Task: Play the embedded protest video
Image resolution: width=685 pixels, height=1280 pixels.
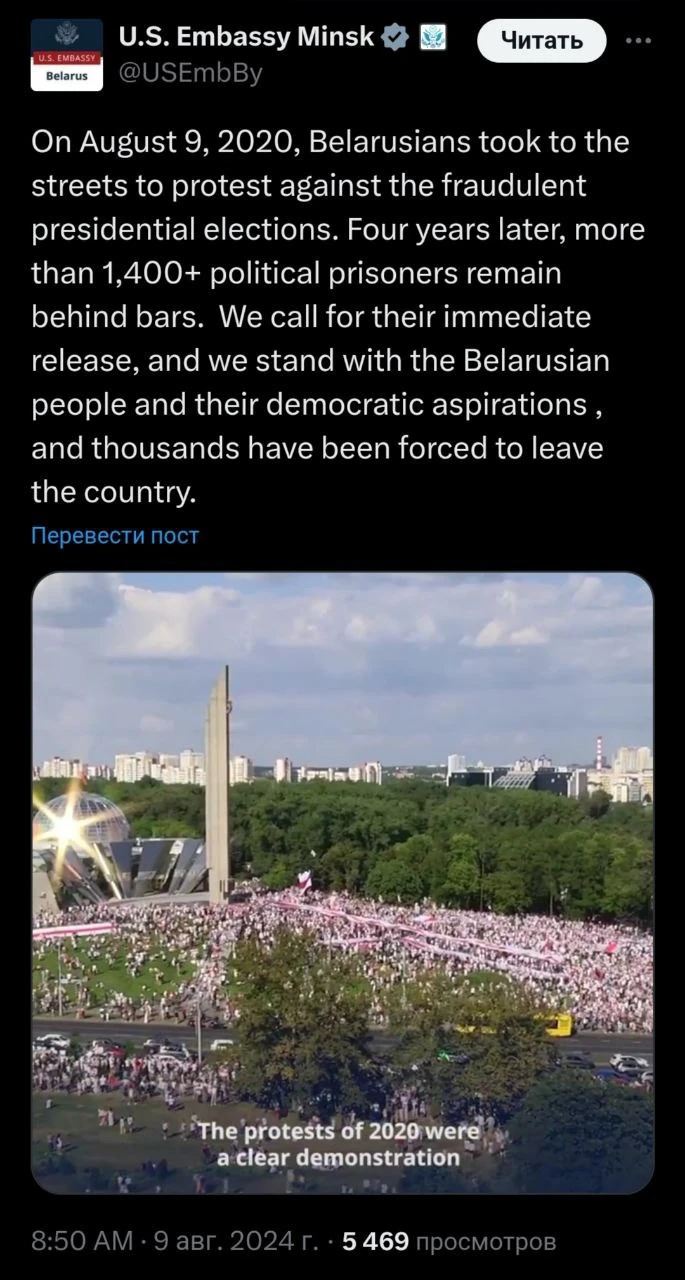Action: pyautogui.click(x=342, y=882)
